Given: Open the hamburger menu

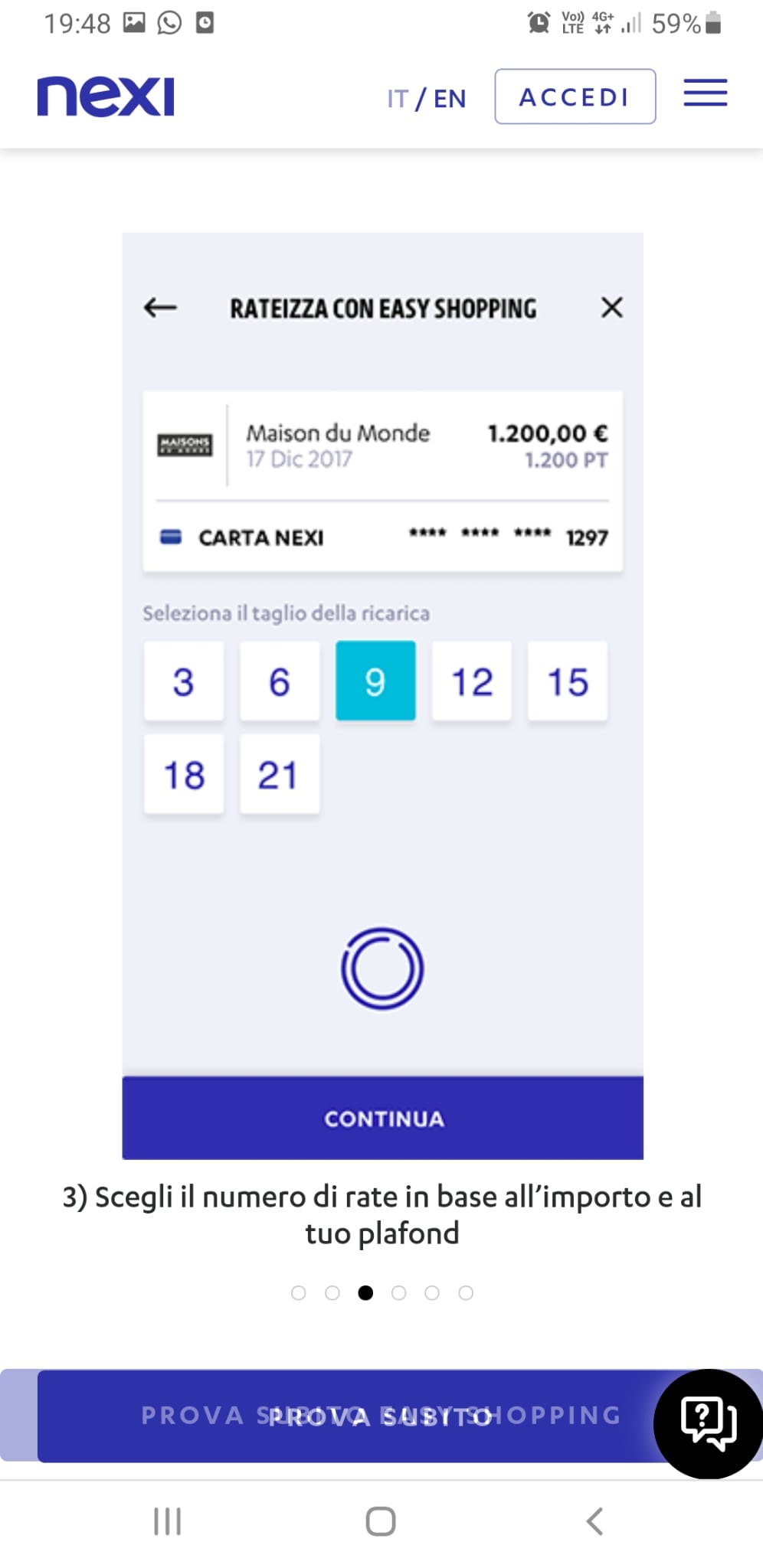Looking at the screenshot, I should [x=705, y=93].
